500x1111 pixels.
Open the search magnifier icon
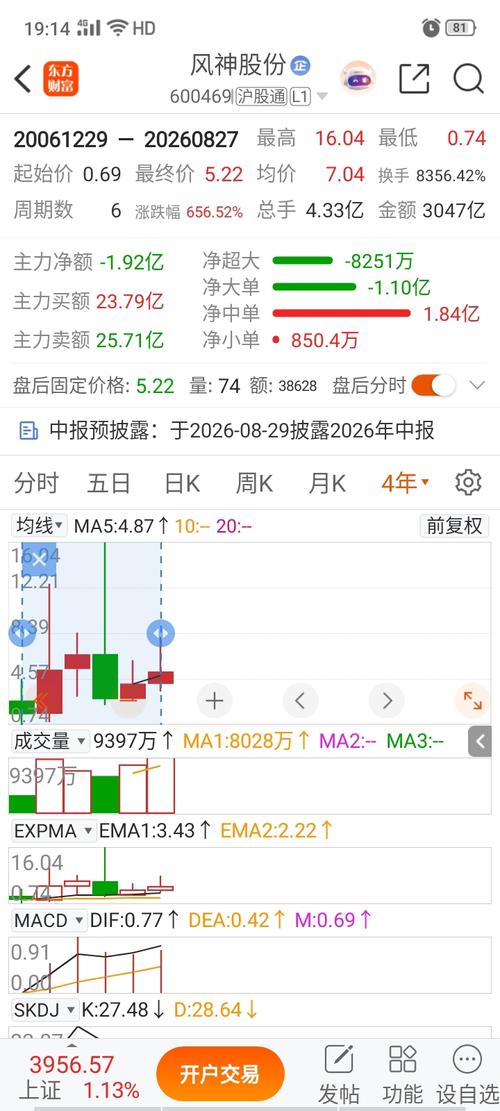point(468,79)
